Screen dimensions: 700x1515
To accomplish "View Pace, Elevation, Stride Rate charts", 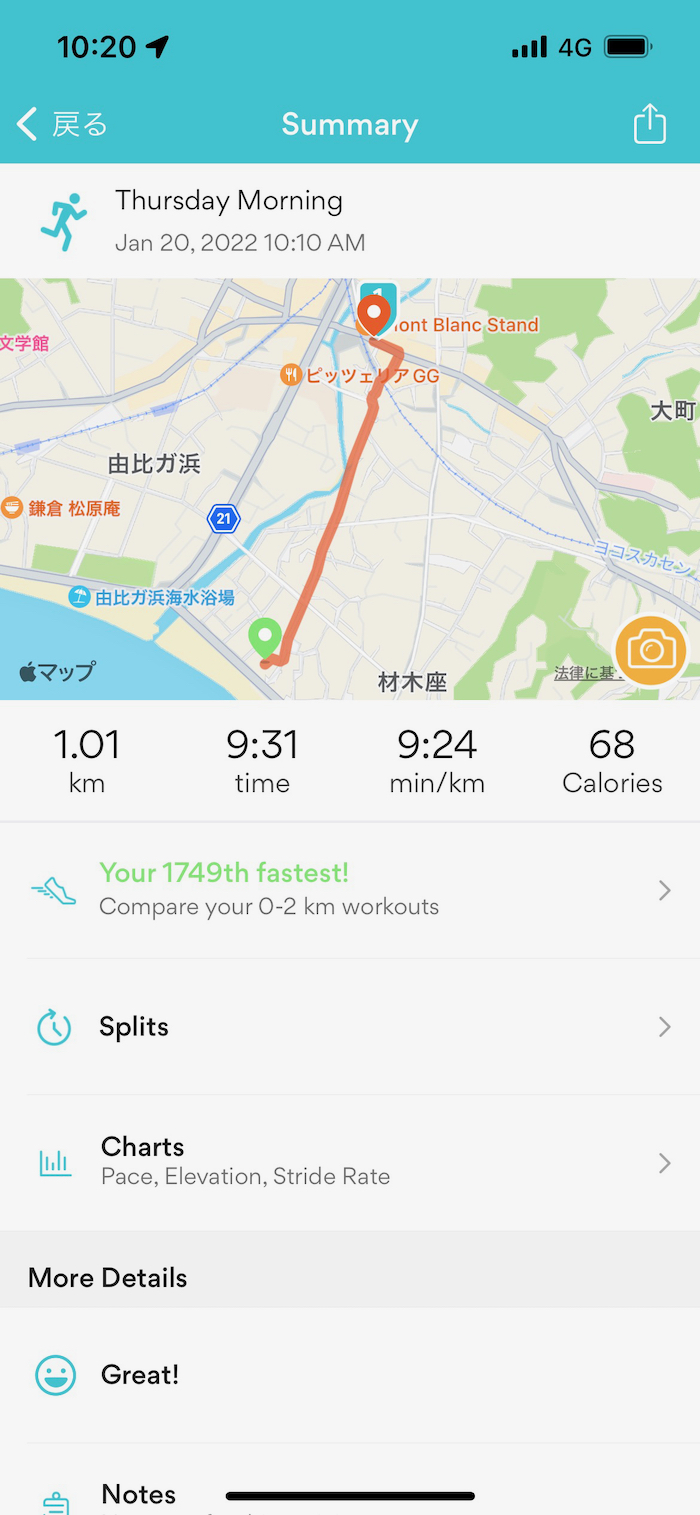I will [350, 1161].
